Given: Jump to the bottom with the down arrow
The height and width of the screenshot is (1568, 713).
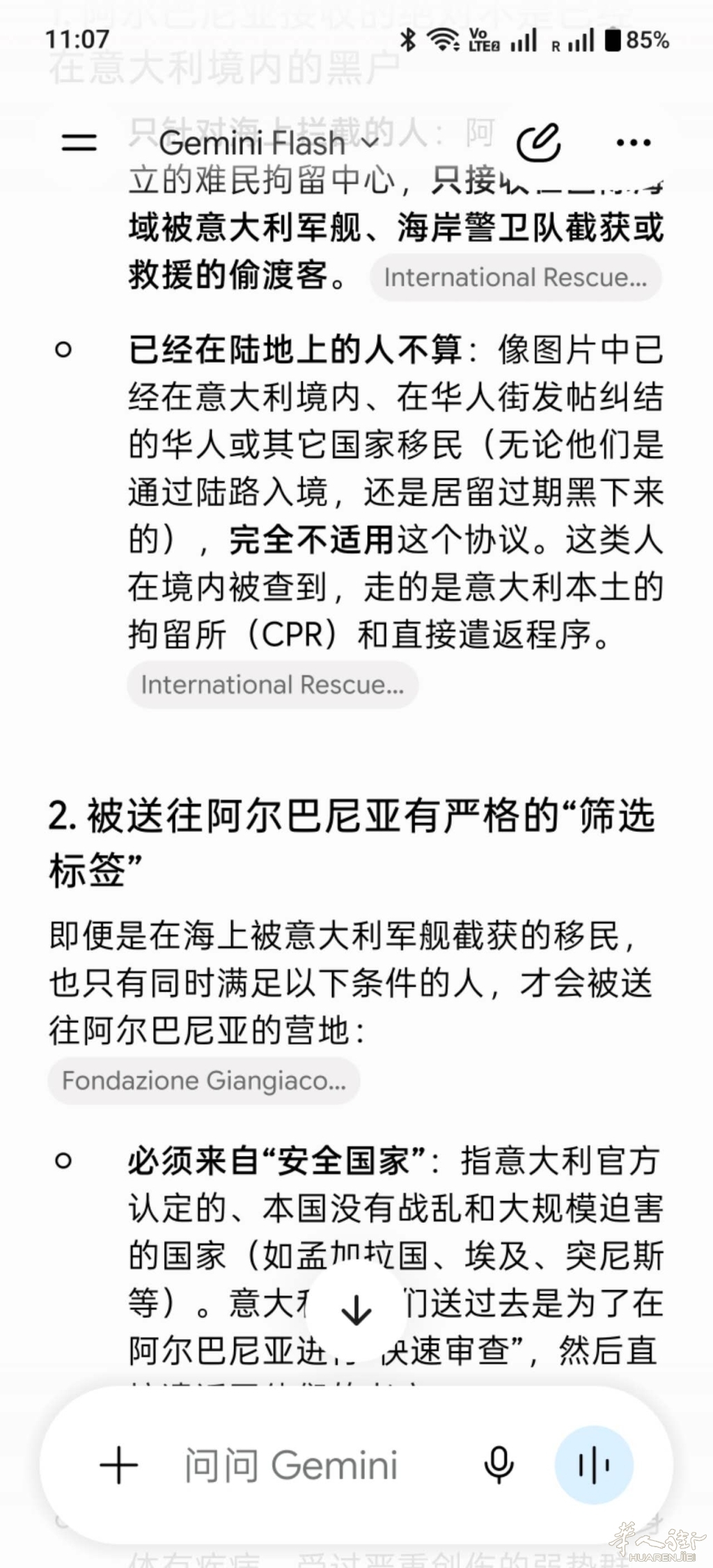Looking at the screenshot, I should click(356, 1310).
